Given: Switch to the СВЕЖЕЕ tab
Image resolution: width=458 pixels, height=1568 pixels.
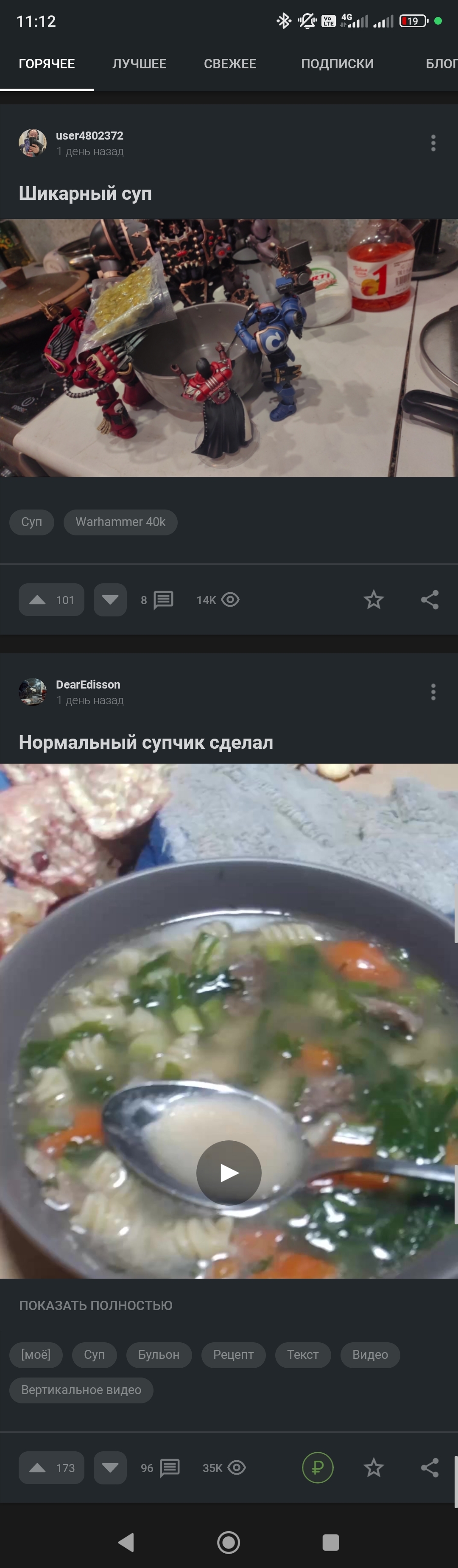Looking at the screenshot, I should [230, 64].
